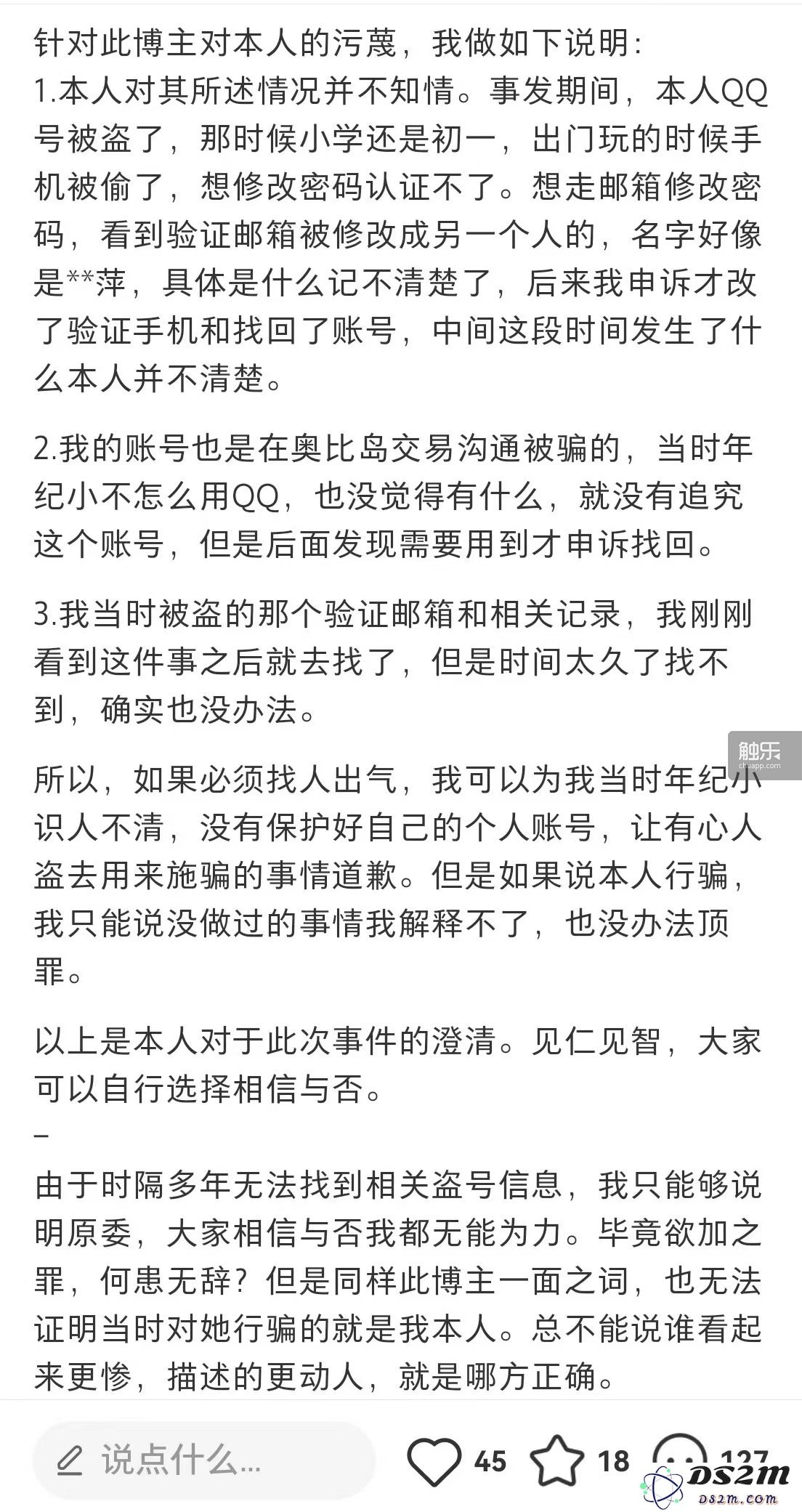Screen dimensions: 802x1512
Task: Like this post with the heart icon
Action: pos(434,1460)
